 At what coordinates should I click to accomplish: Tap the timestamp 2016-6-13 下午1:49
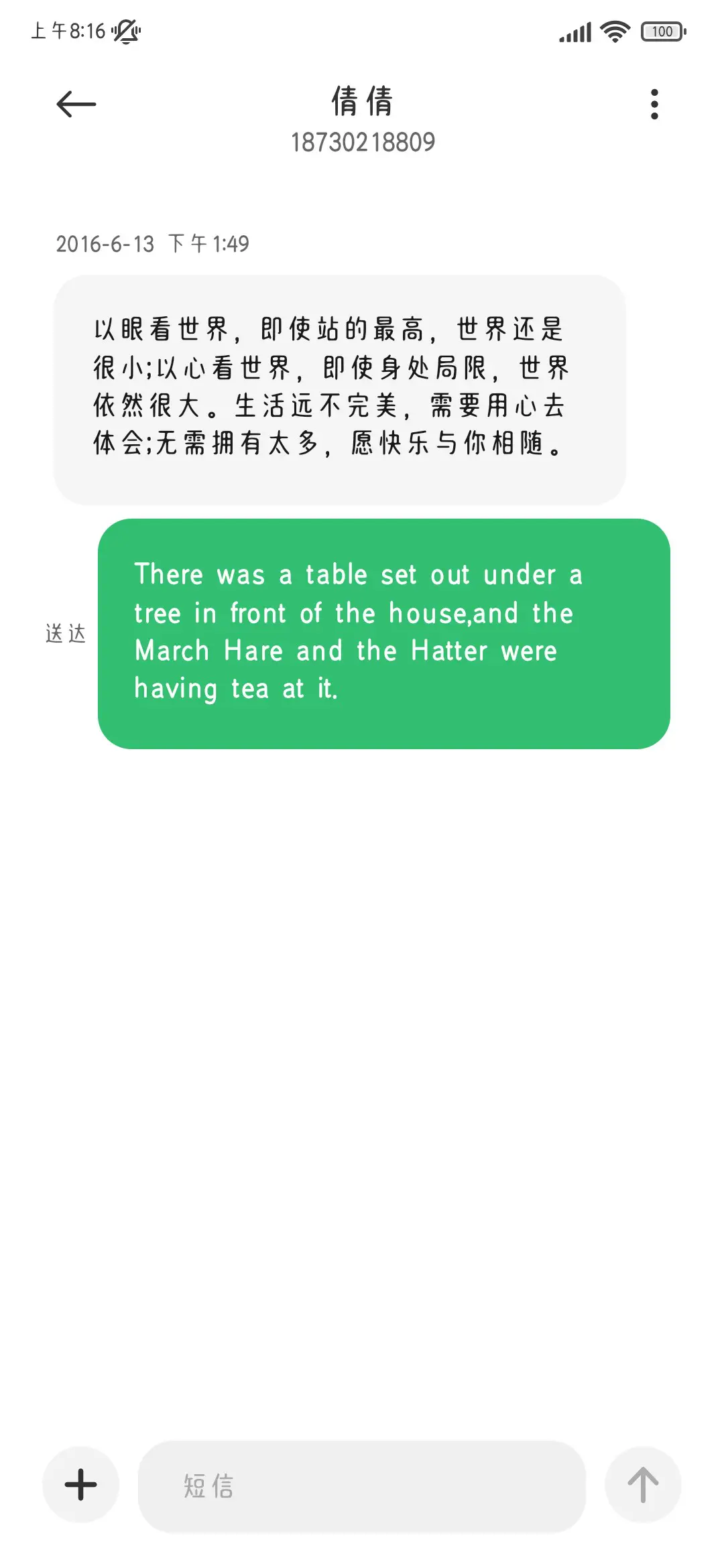coord(152,245)
